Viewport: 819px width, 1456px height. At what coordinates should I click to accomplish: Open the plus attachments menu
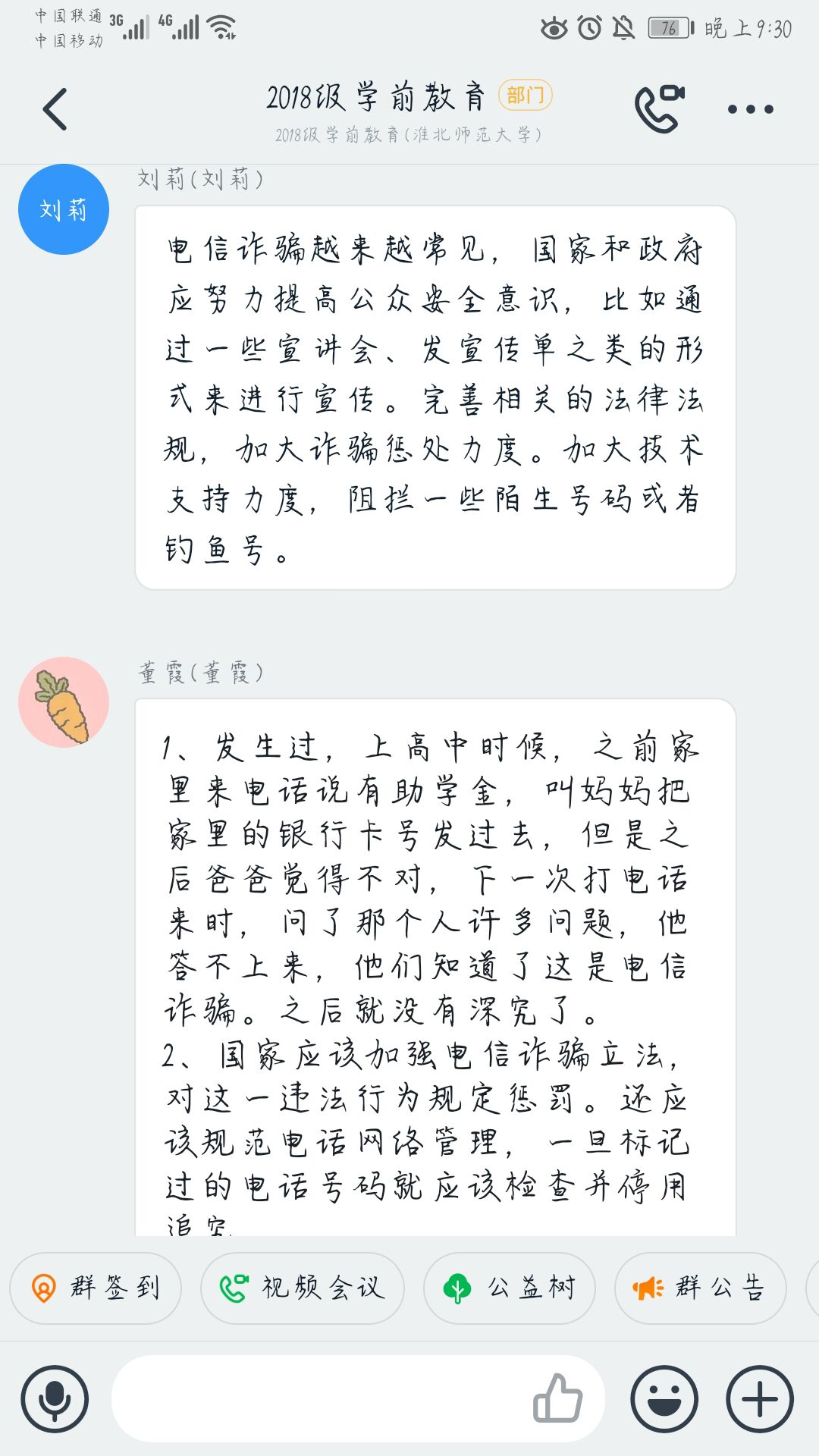click(760, 1399)
